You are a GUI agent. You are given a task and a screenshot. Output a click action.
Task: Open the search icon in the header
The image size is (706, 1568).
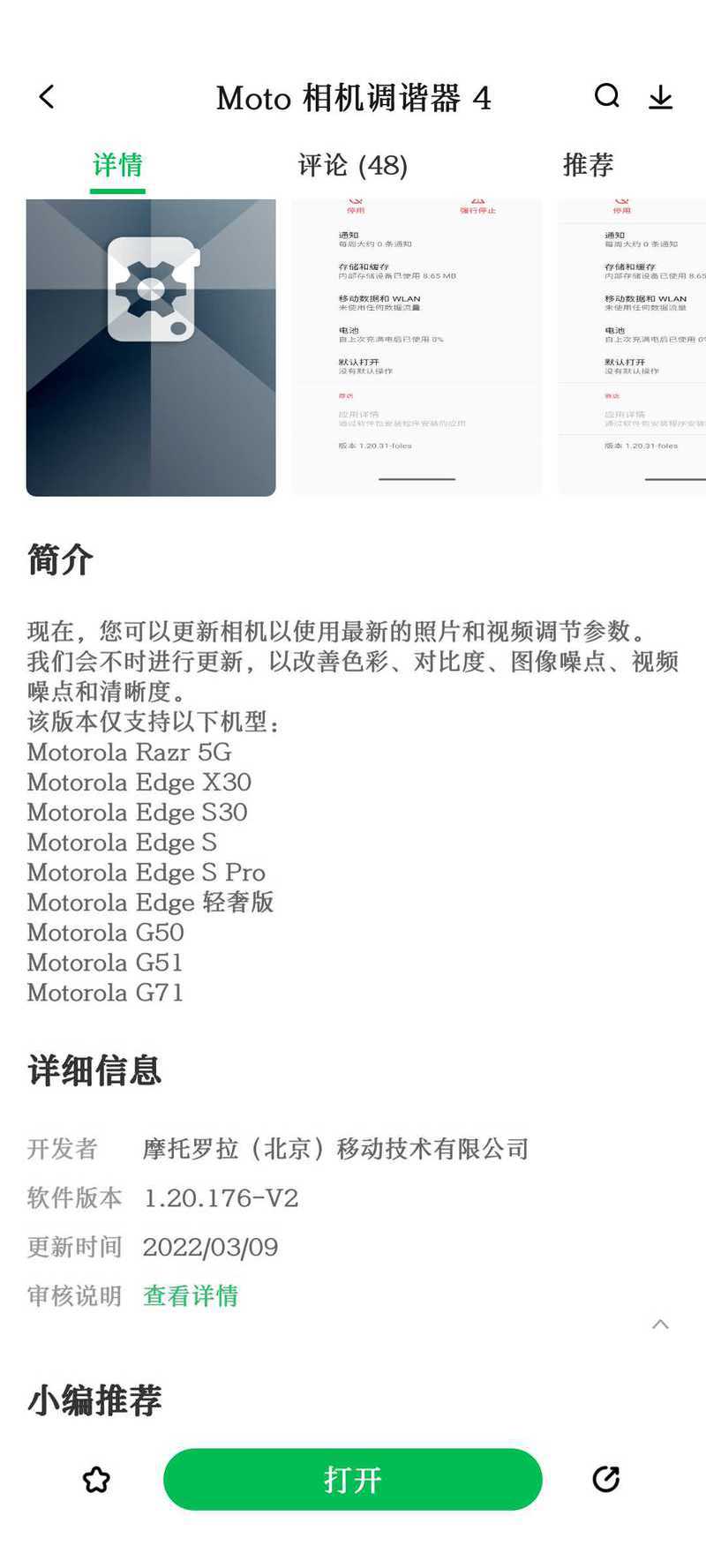coord(607,96)
